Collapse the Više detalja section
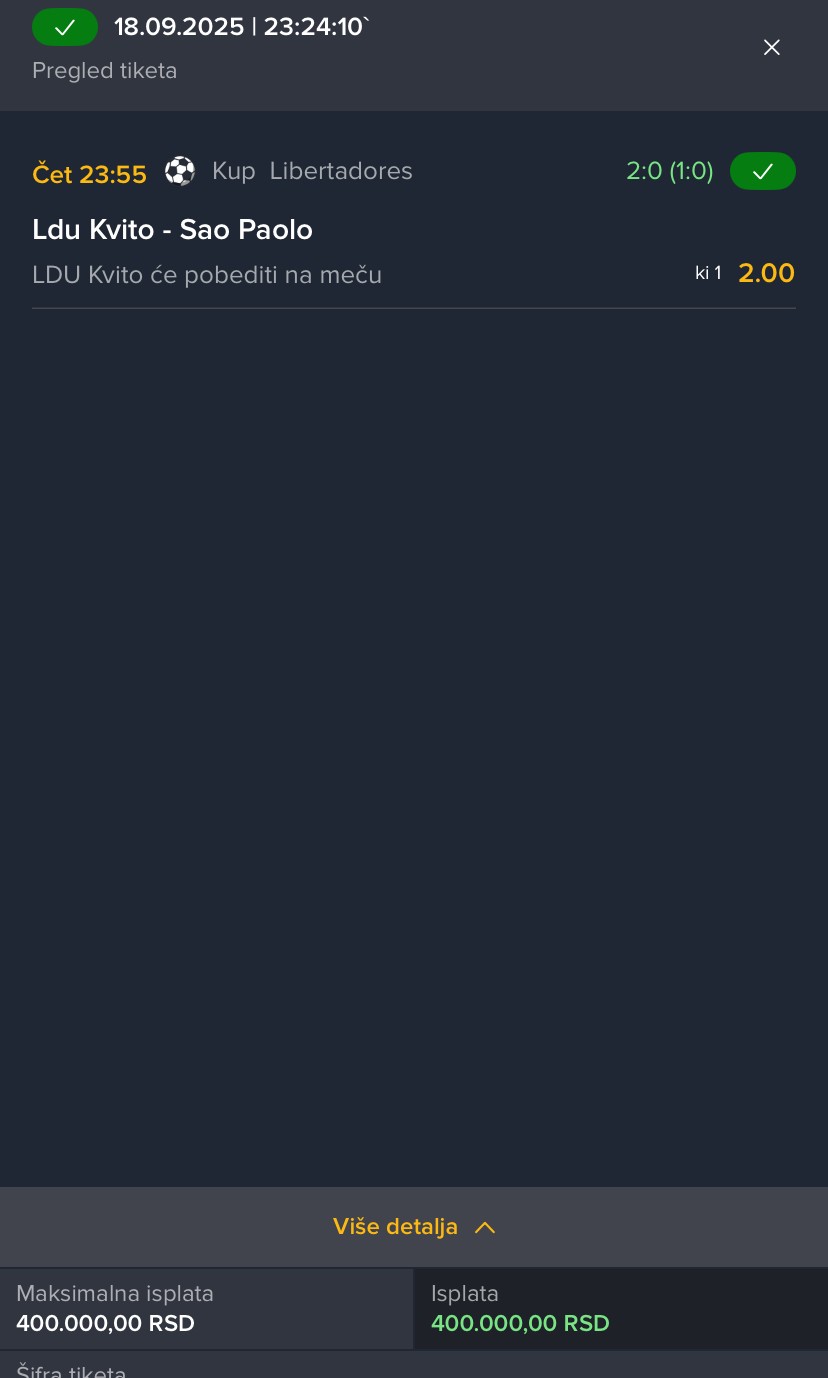This screenshot has width=828, height=1378. 414,1227
